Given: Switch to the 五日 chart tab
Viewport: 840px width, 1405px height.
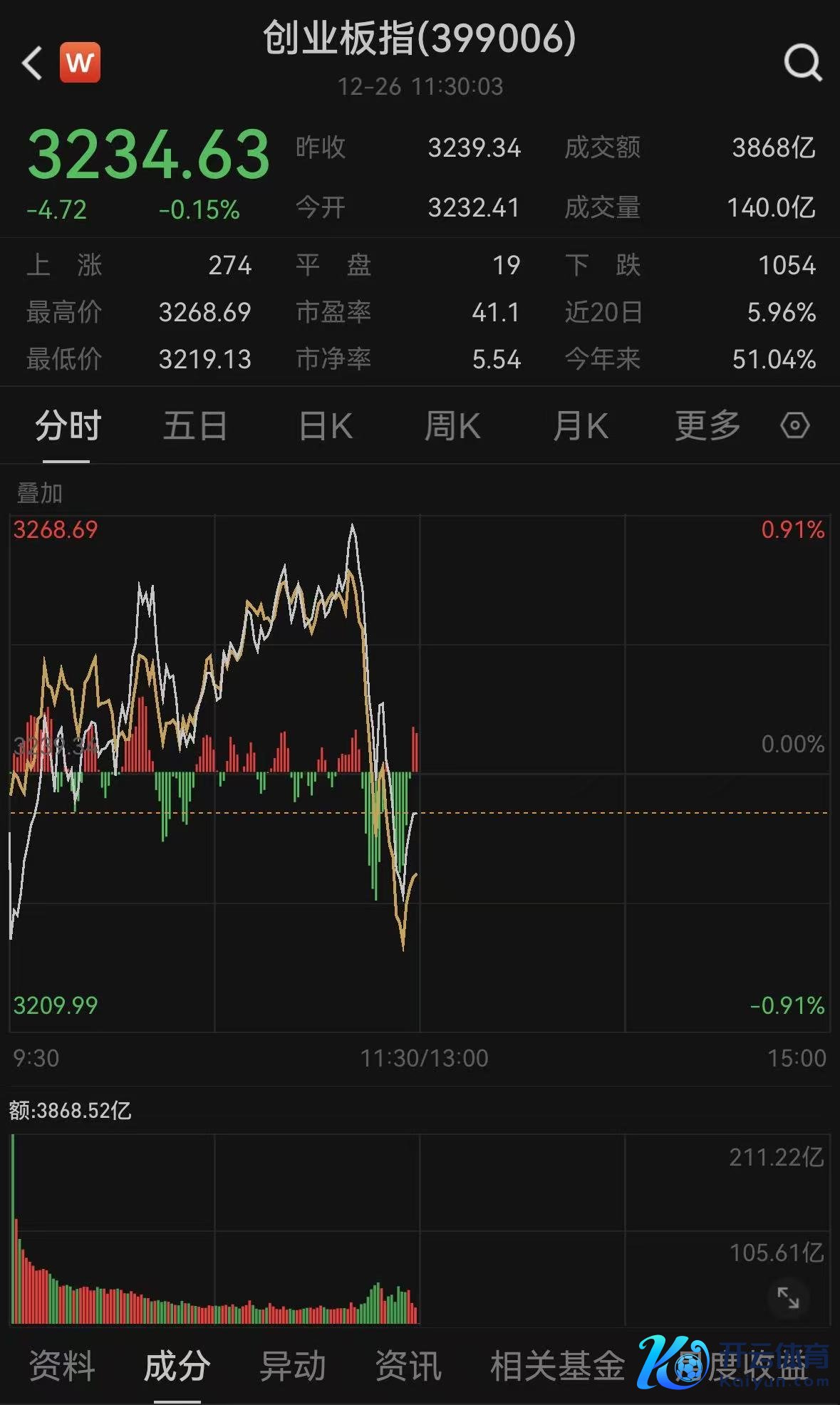Looking at the screenshot, I should [x=195, y=427].
